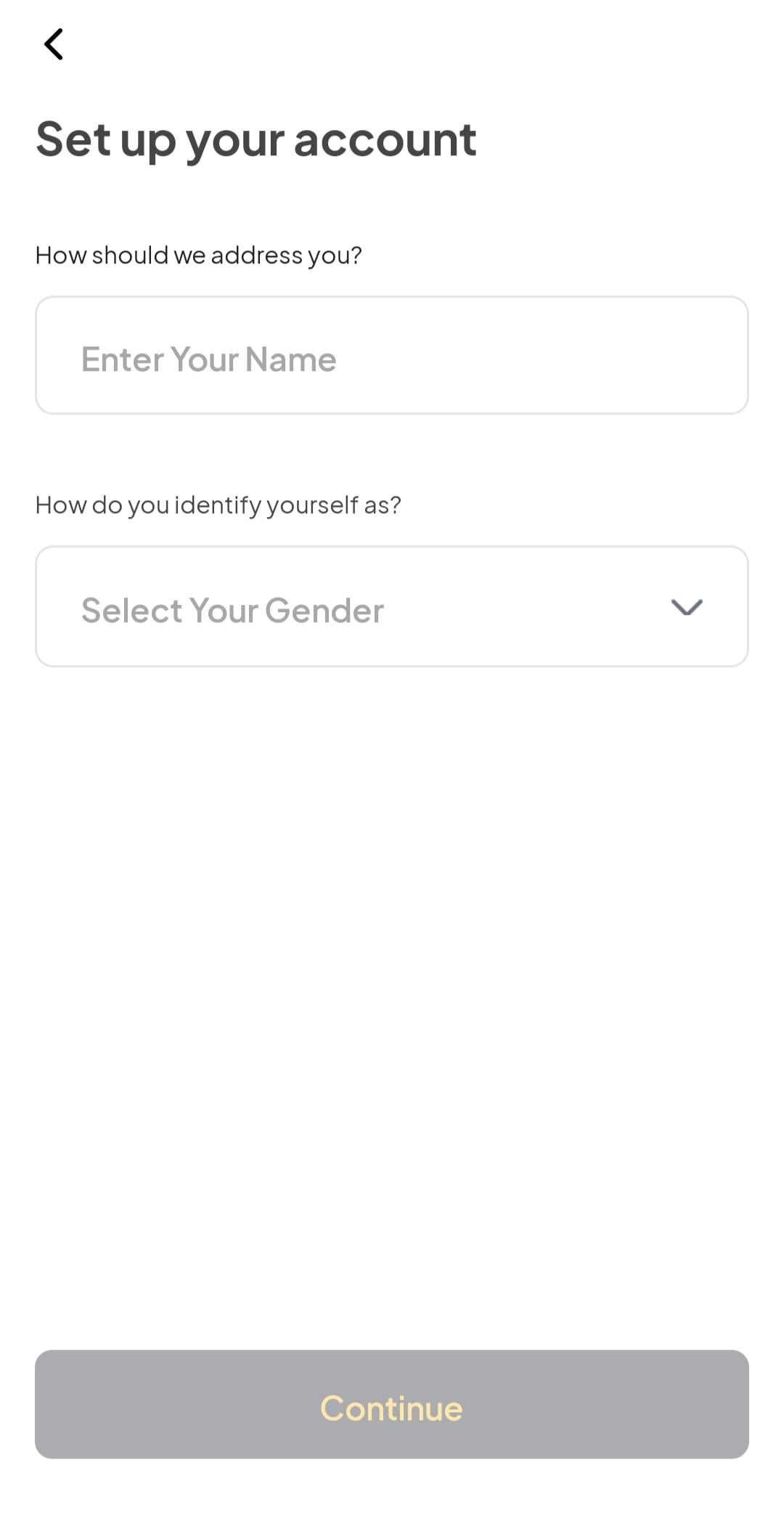Expand the Select Your Gender dropdown
This screenshot has height=1516, width=784.
(x=391, y=607)
